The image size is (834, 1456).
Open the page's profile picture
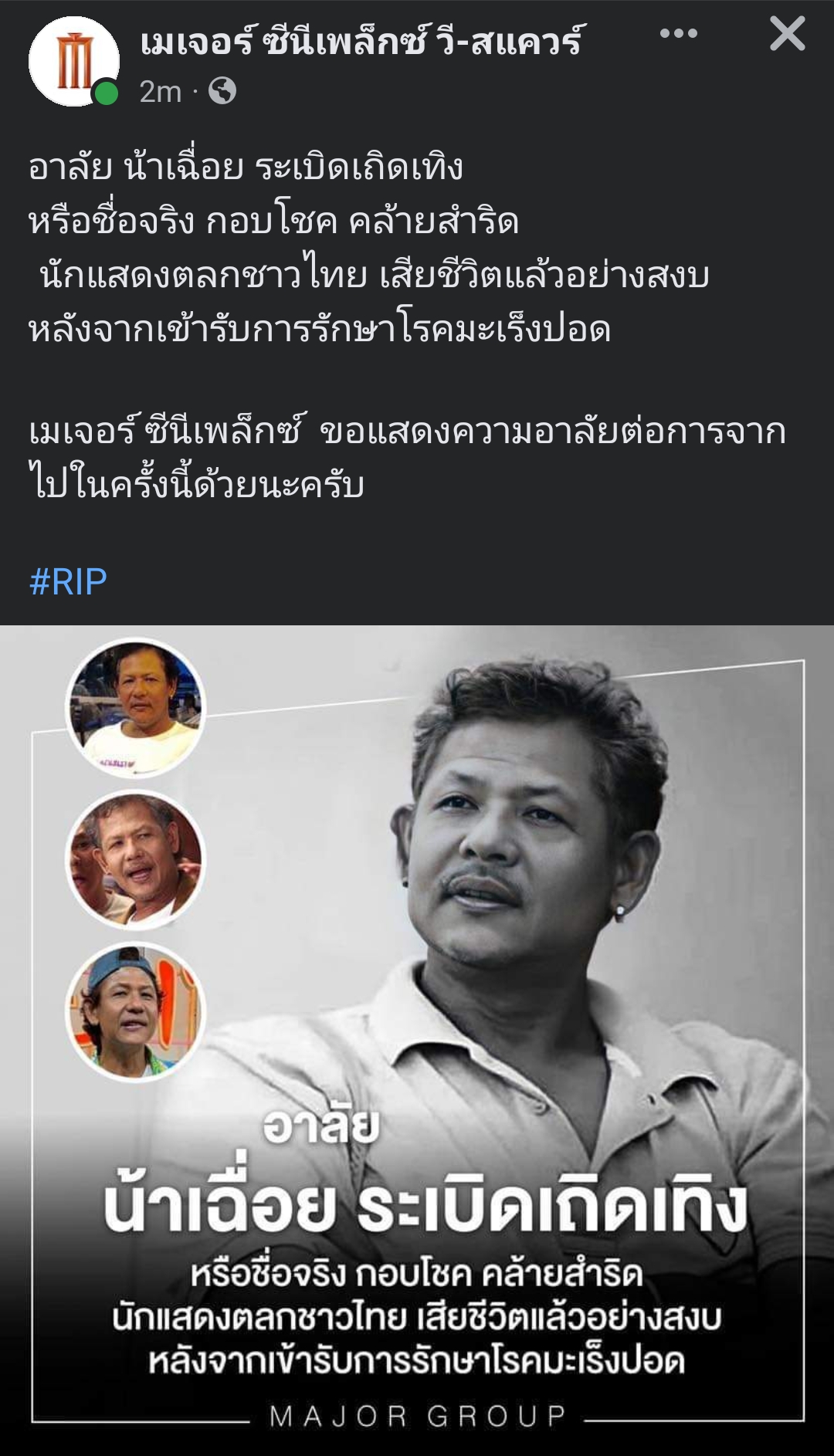point(73,62)
